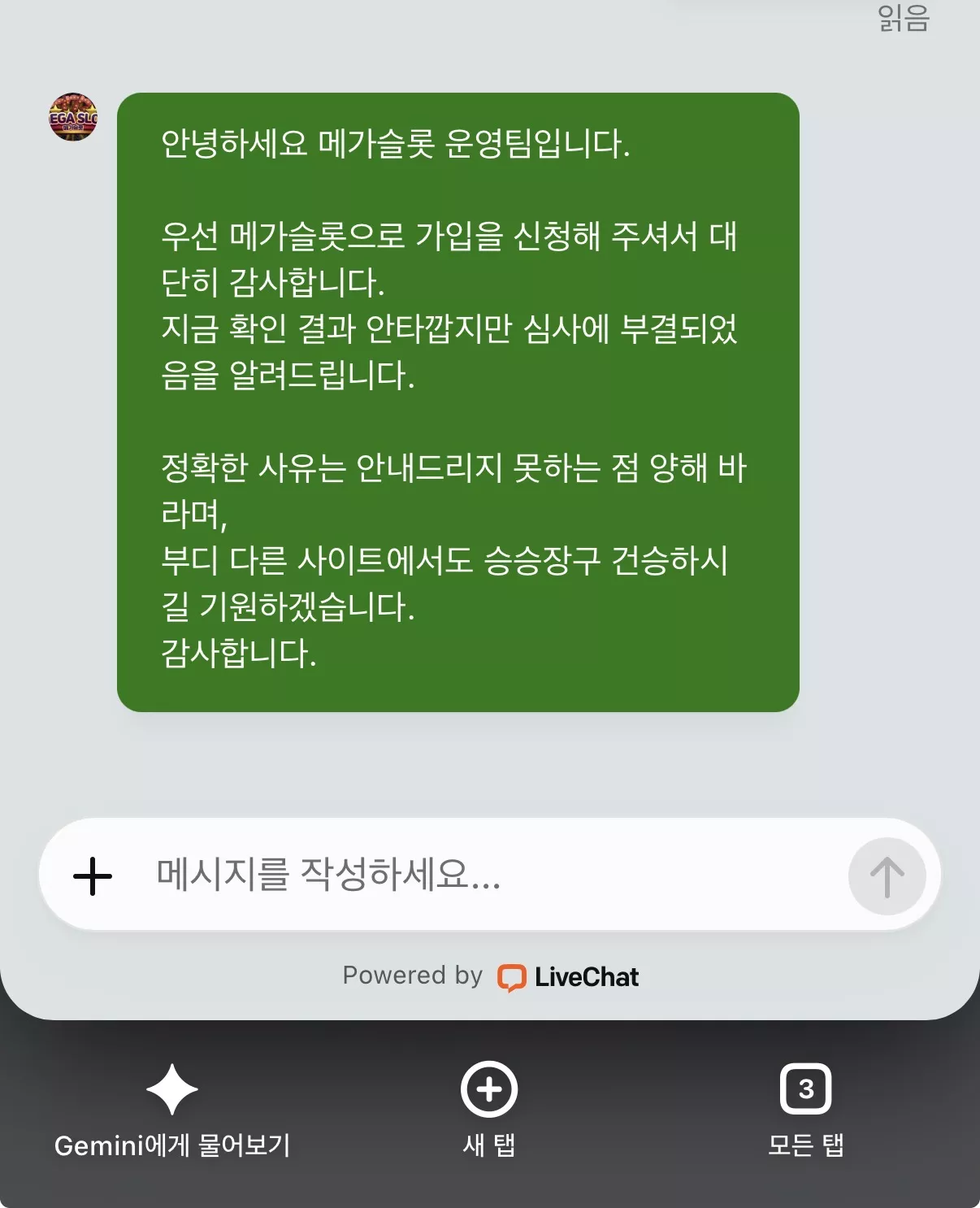Image resolution: width=980 pixels, height=1208 pixels.
Task: Send the message with arrow button
Action: point(887,876)
